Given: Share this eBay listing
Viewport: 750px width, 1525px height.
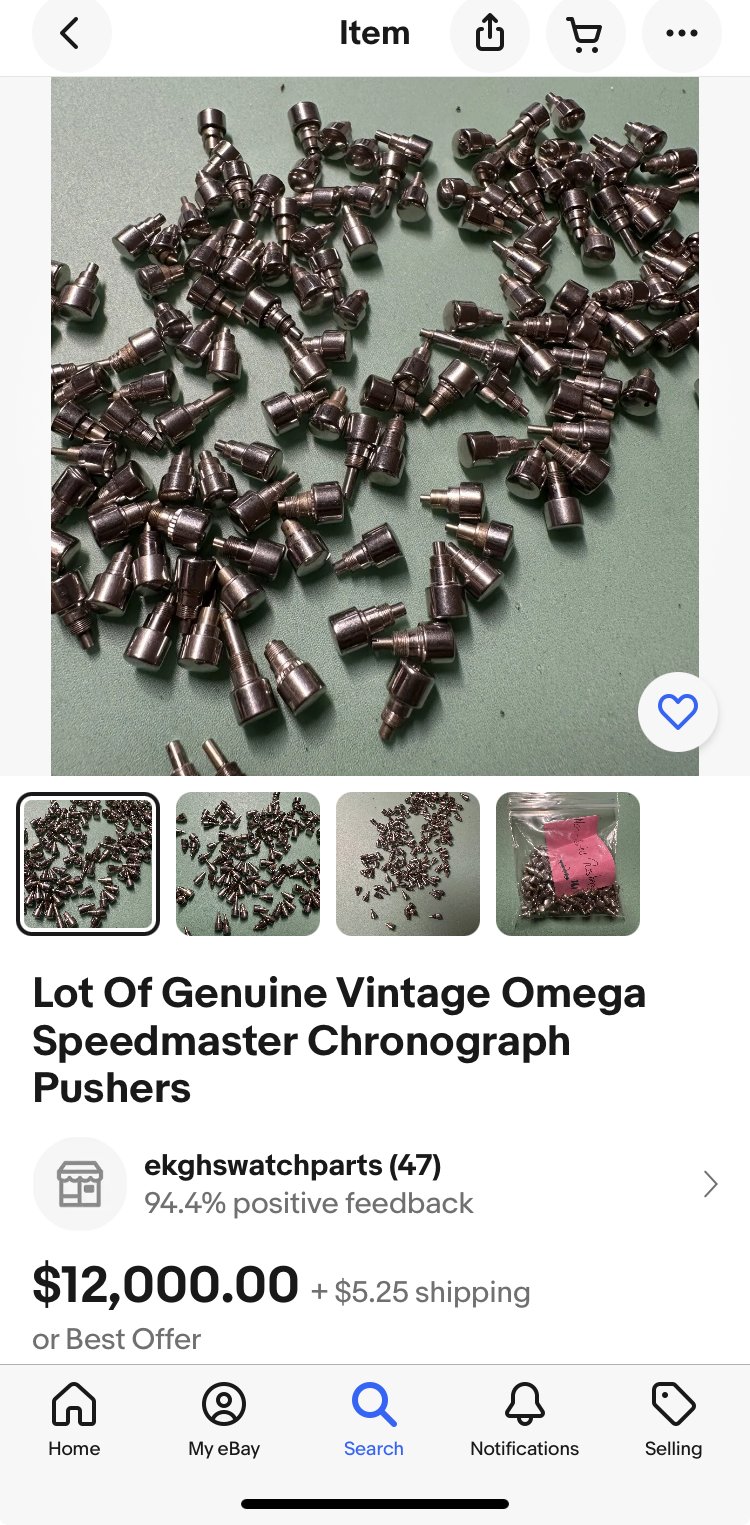Looking at the screenshot, I should tap(489, 34).
